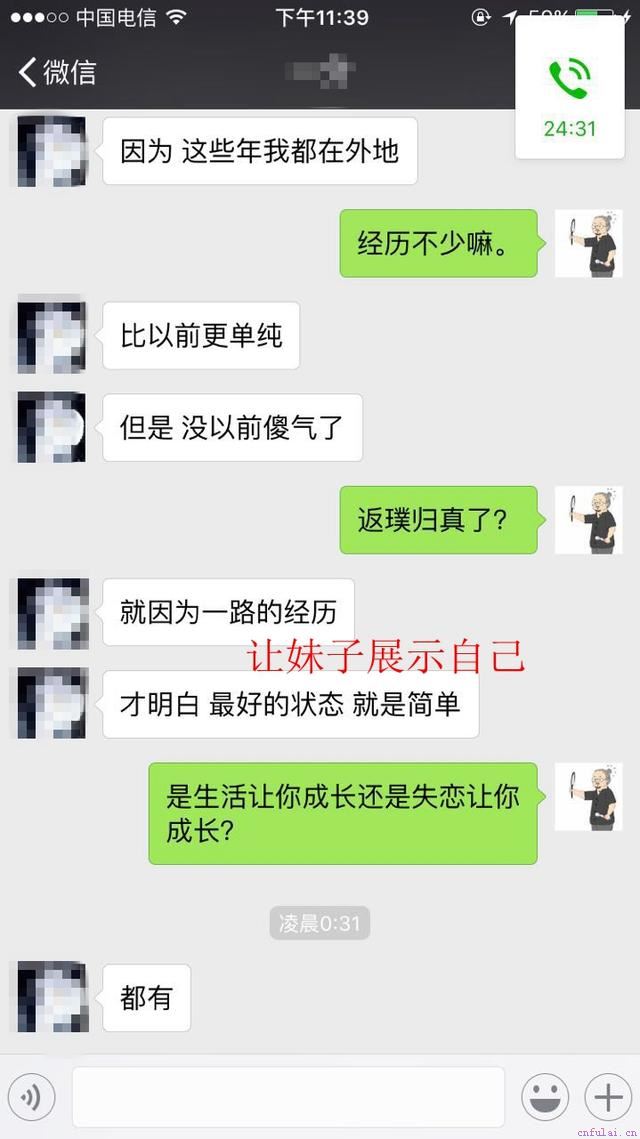Focus the message text field
This screenshot has width=640, height=1139.
point(288,1098)
